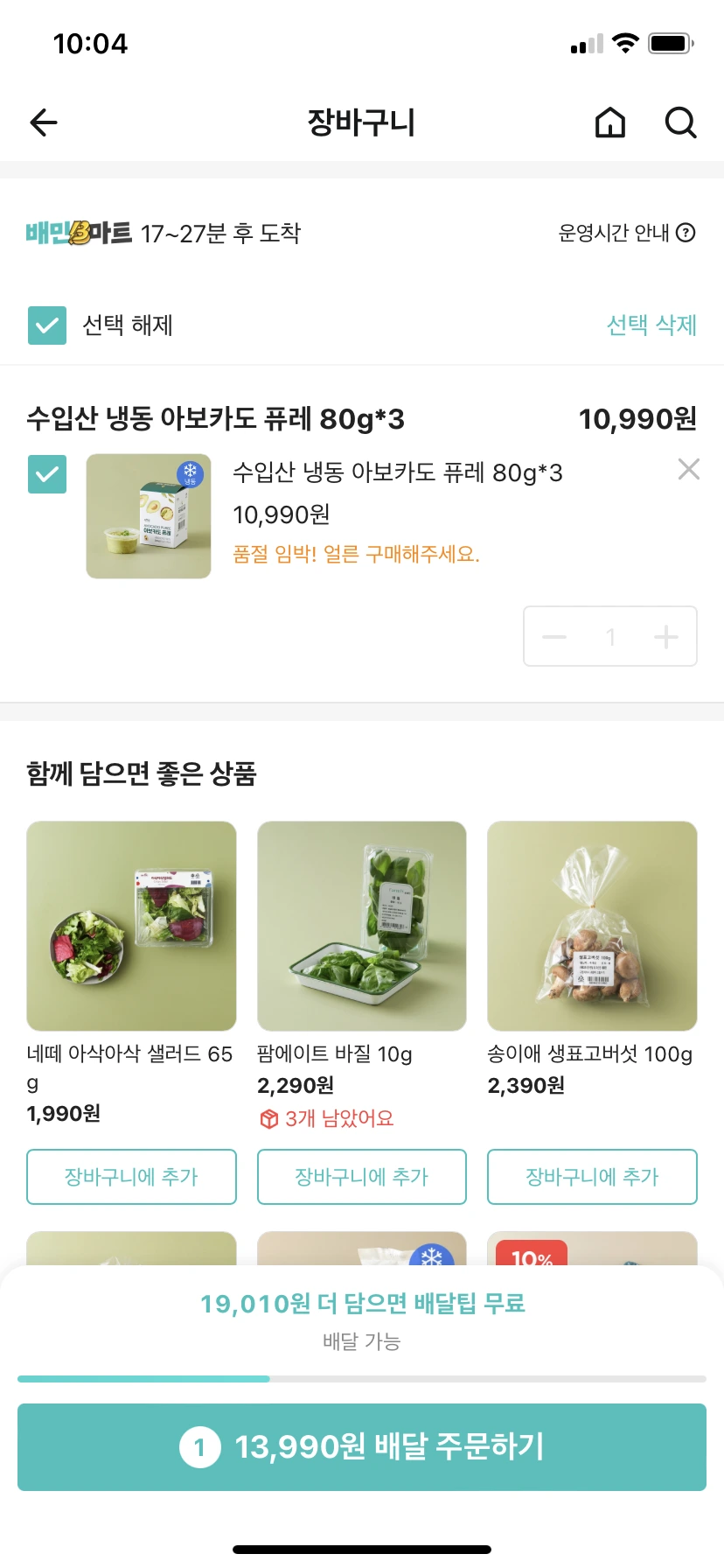View the 팜에이트 바질 10g product
724x1568 pixels.
pos(361,926)
